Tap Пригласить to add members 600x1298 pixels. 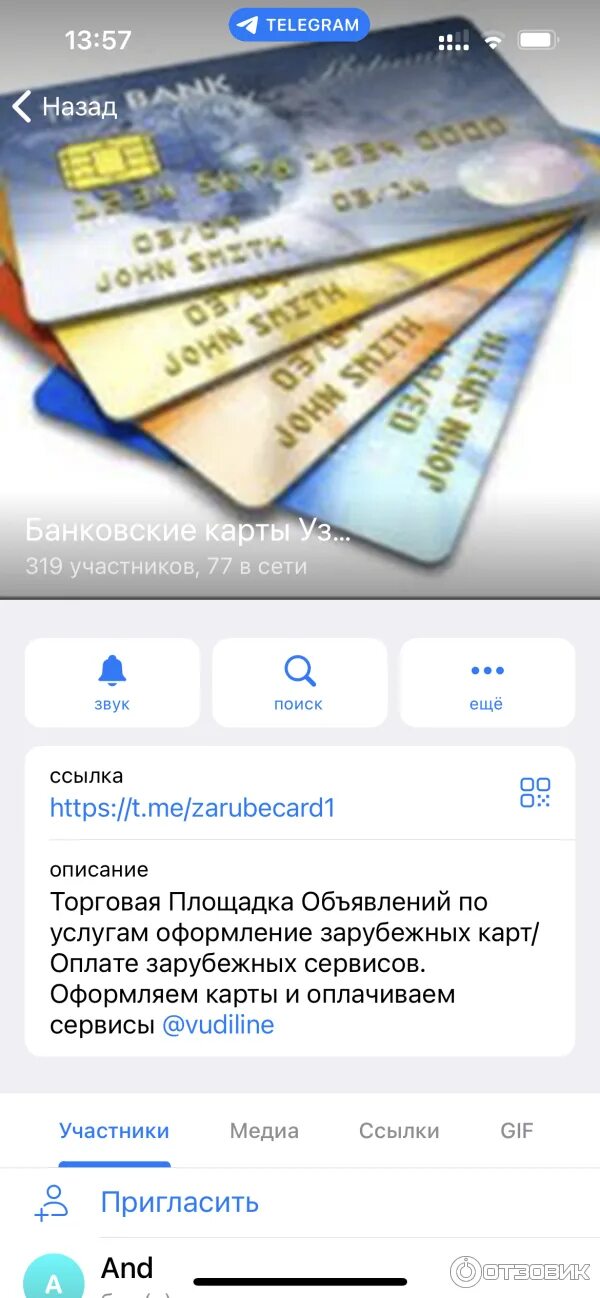(179, 1202)
